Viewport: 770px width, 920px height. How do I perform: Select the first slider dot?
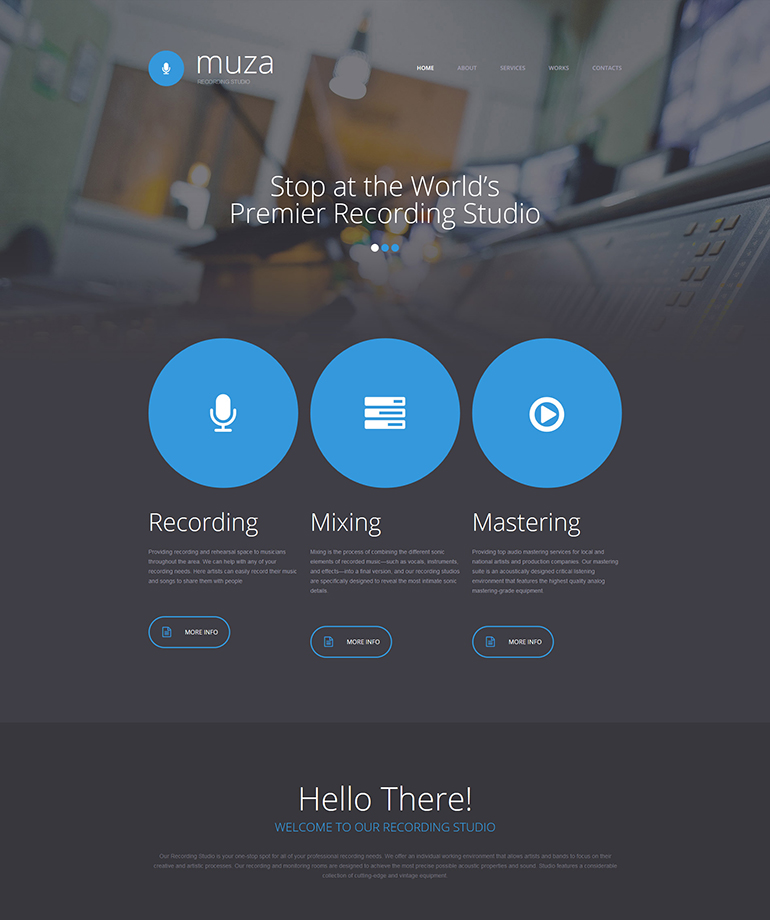375,247
